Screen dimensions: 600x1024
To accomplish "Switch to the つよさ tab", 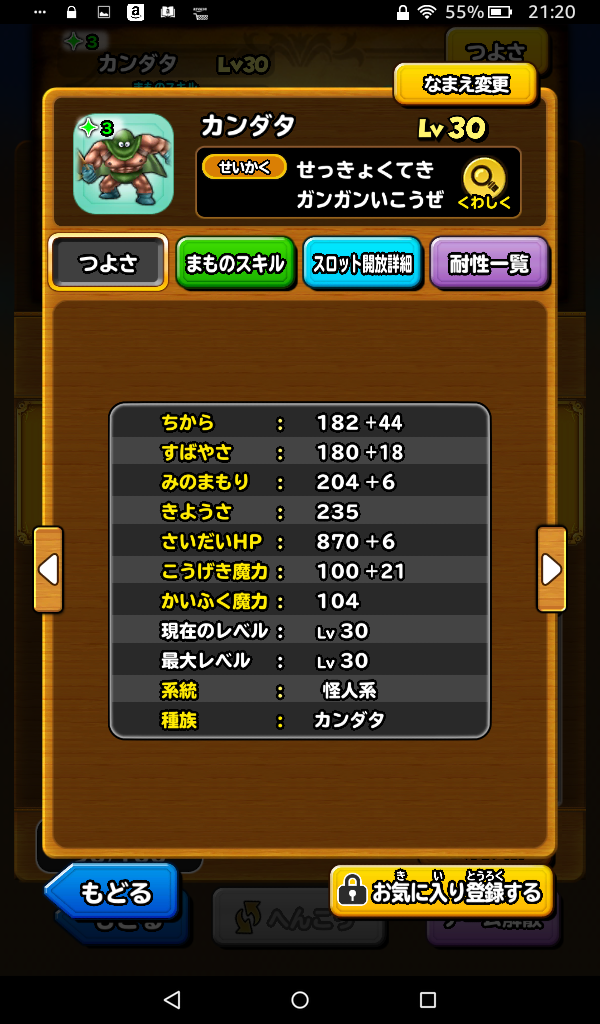I will (x=108, y=264).
